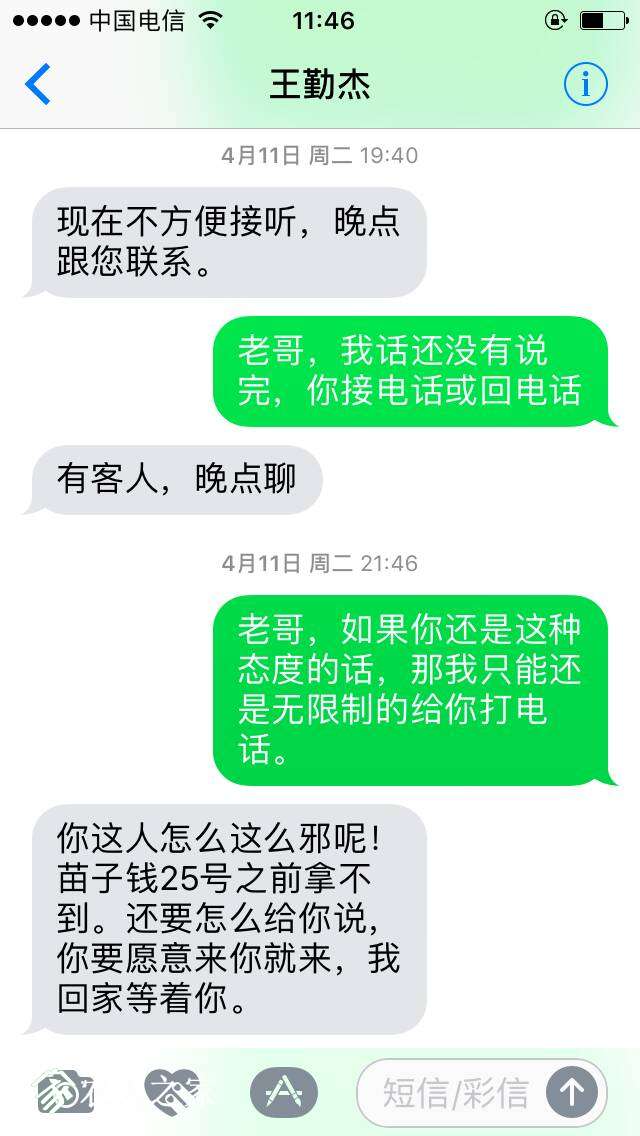The width and height of the screenshot is (640, 1136).
Task: Go back to the messages list
Action: point(38,85)
